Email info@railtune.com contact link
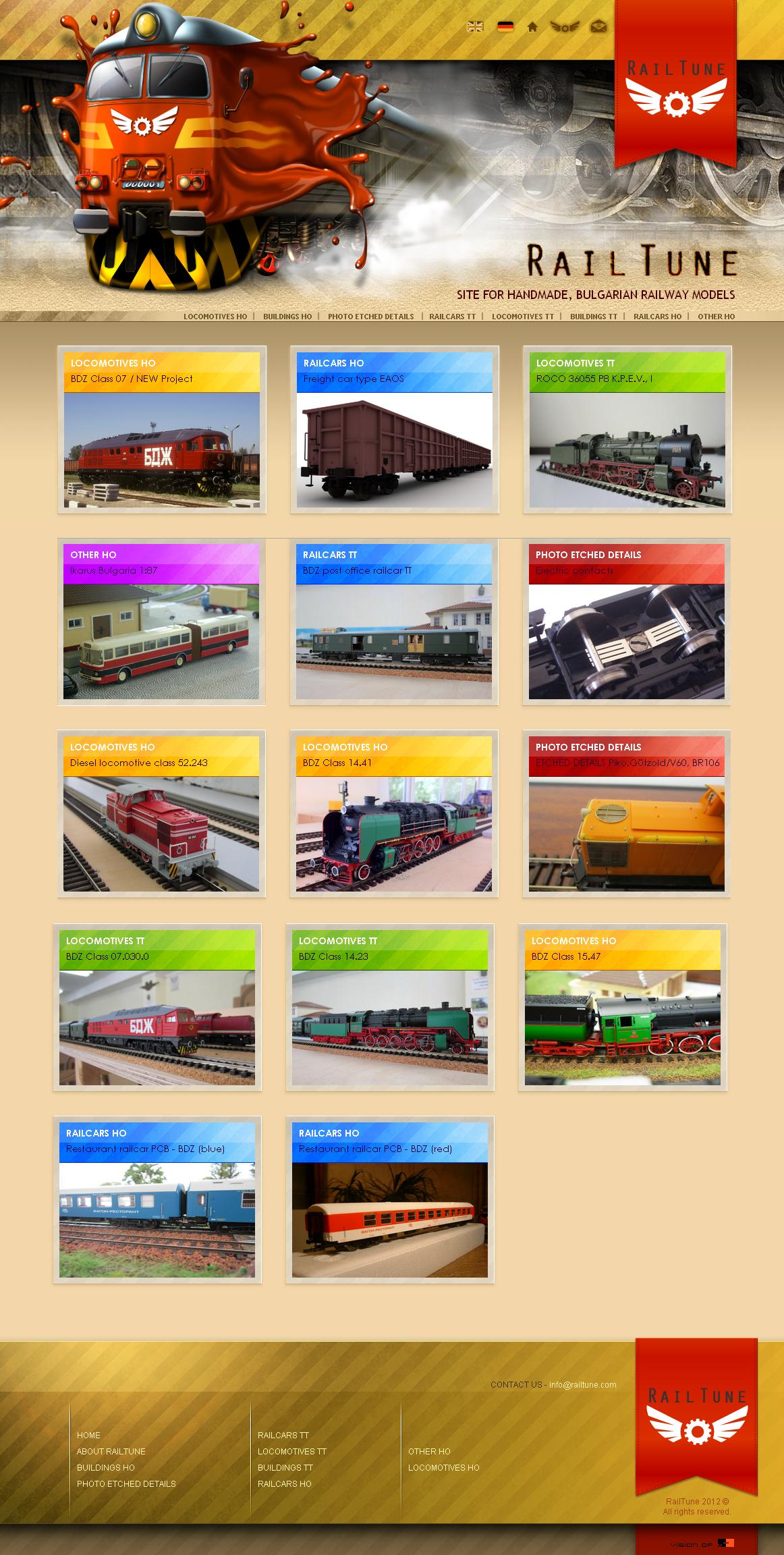The image size is (784, 1555). (582, 1385)
